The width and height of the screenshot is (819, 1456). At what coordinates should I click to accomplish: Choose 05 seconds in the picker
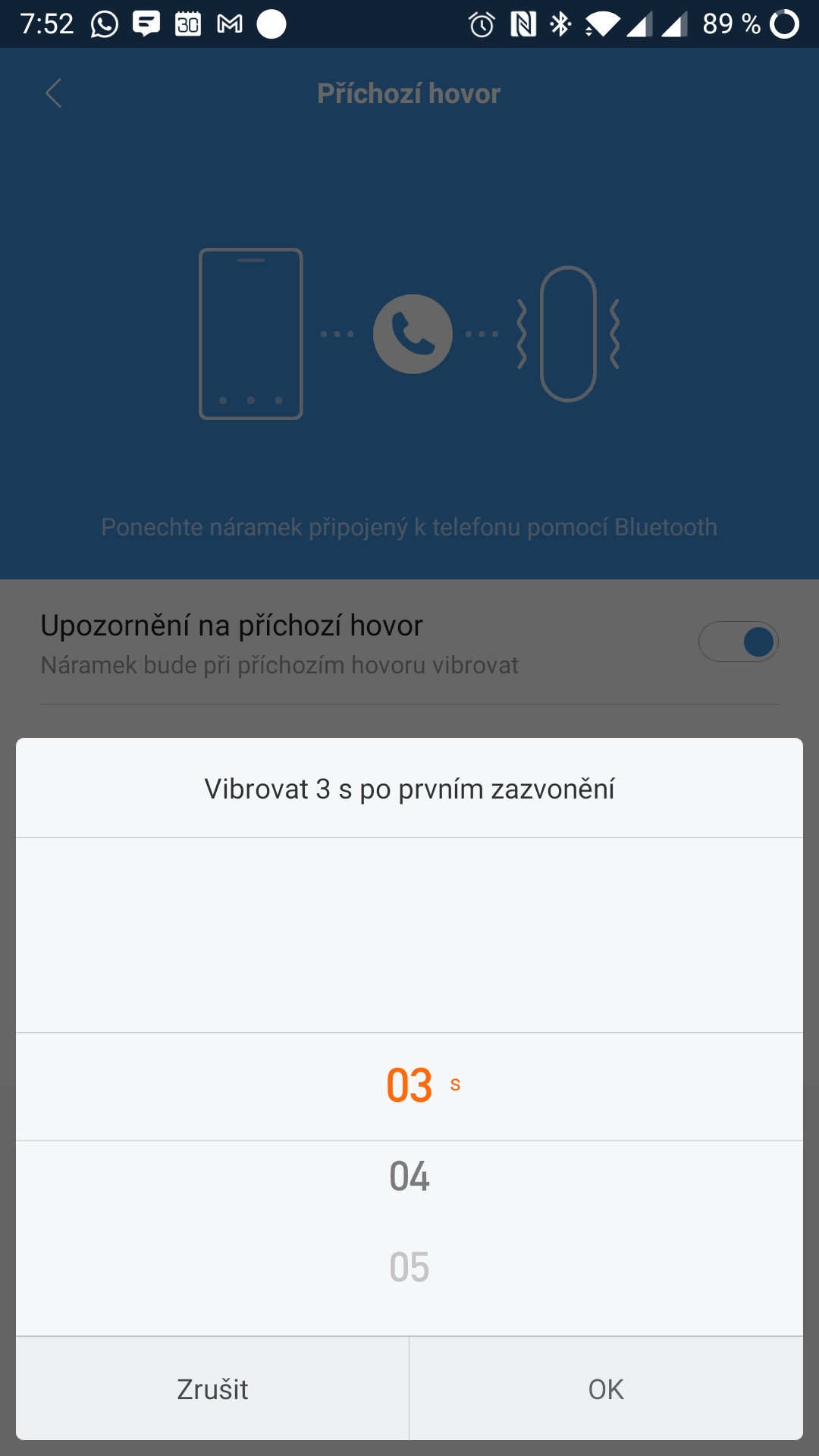click(409, 1267)
